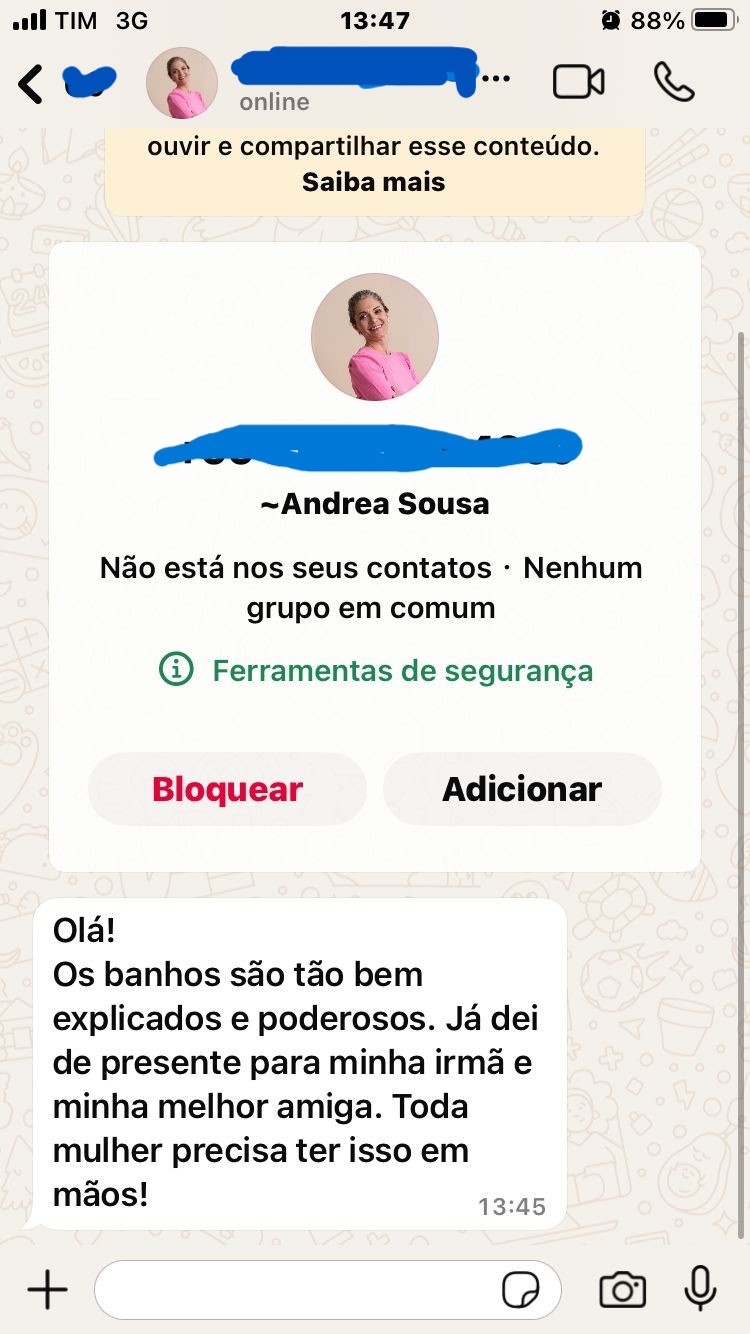Open contact info from the header photo
The image size is (750, 1334).
[x=182, y=83]
